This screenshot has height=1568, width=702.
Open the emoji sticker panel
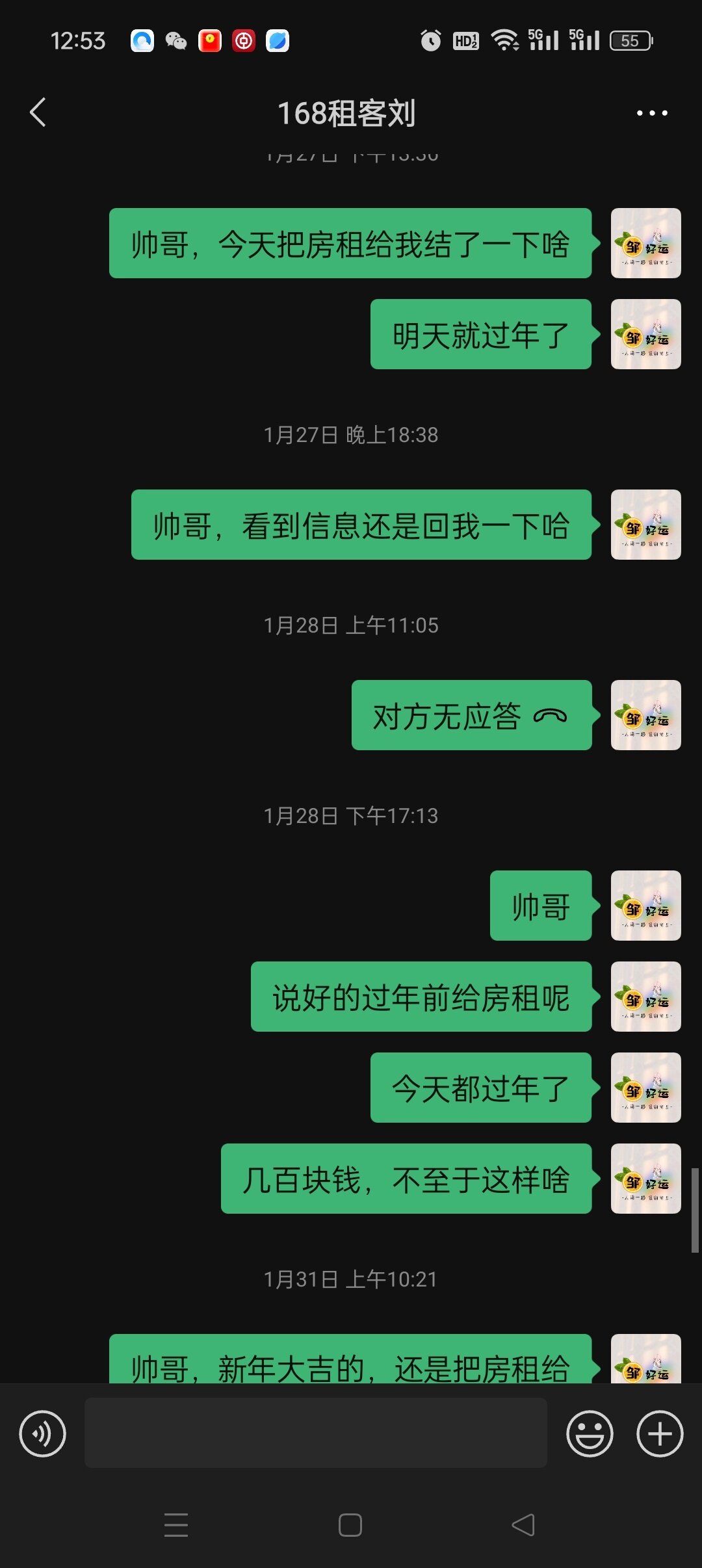[x=590, y=1433]
